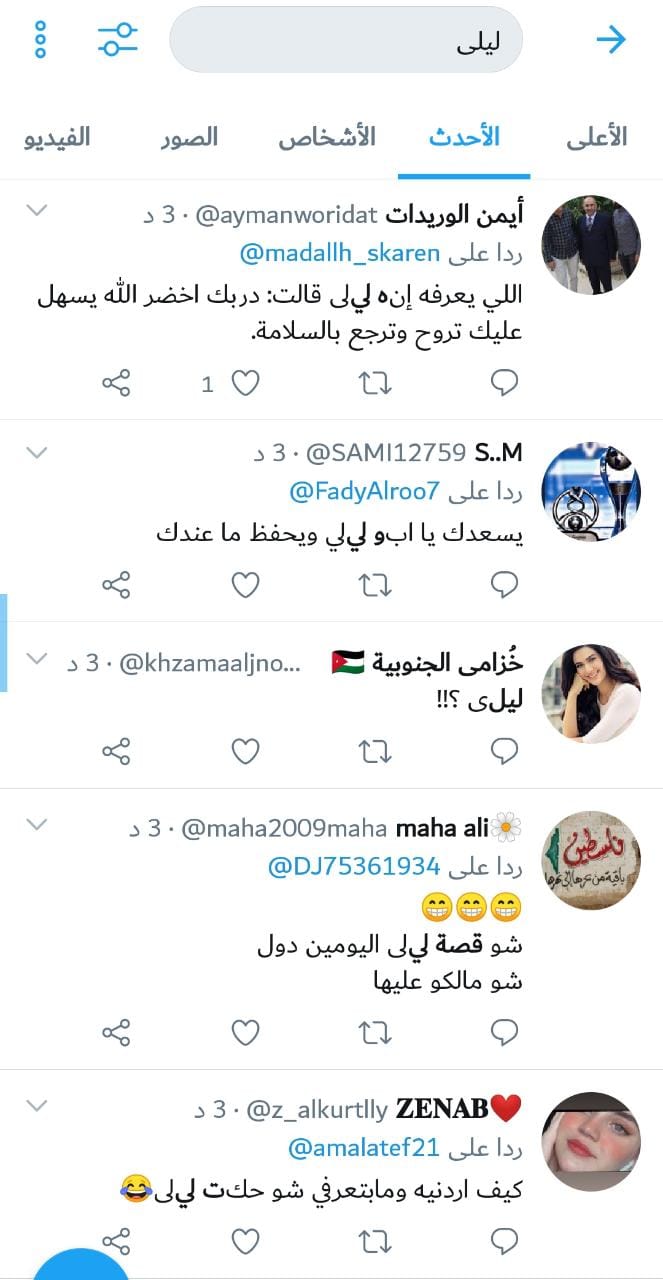
Task: Like the tweet by أيمن الوريدات
Action: [246, 383]
